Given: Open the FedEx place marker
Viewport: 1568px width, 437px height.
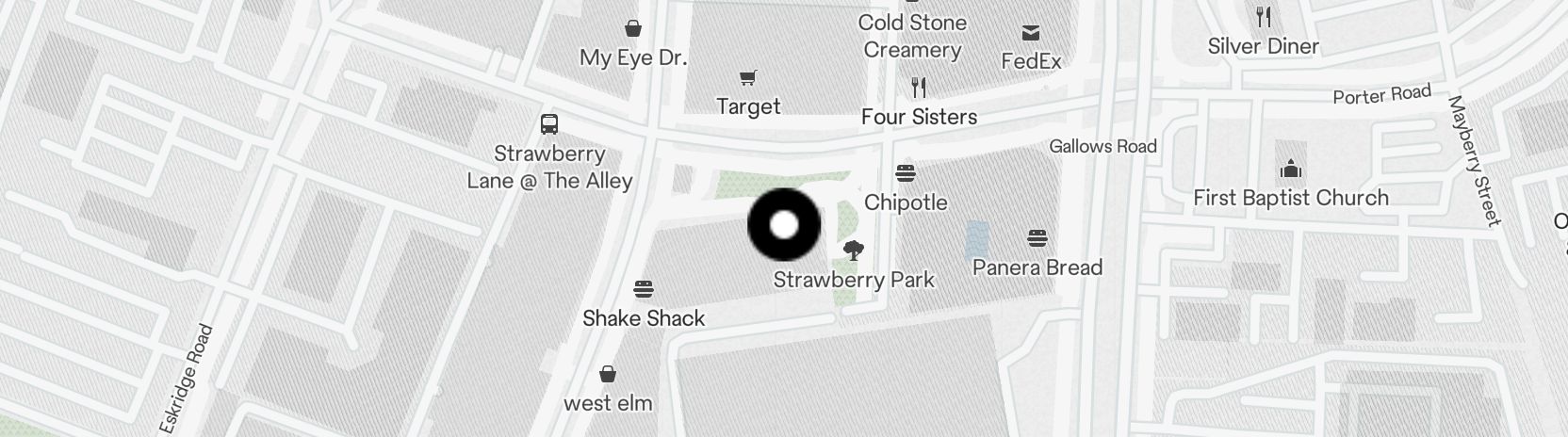Looking at the screenshot, I should [1031, 34].
